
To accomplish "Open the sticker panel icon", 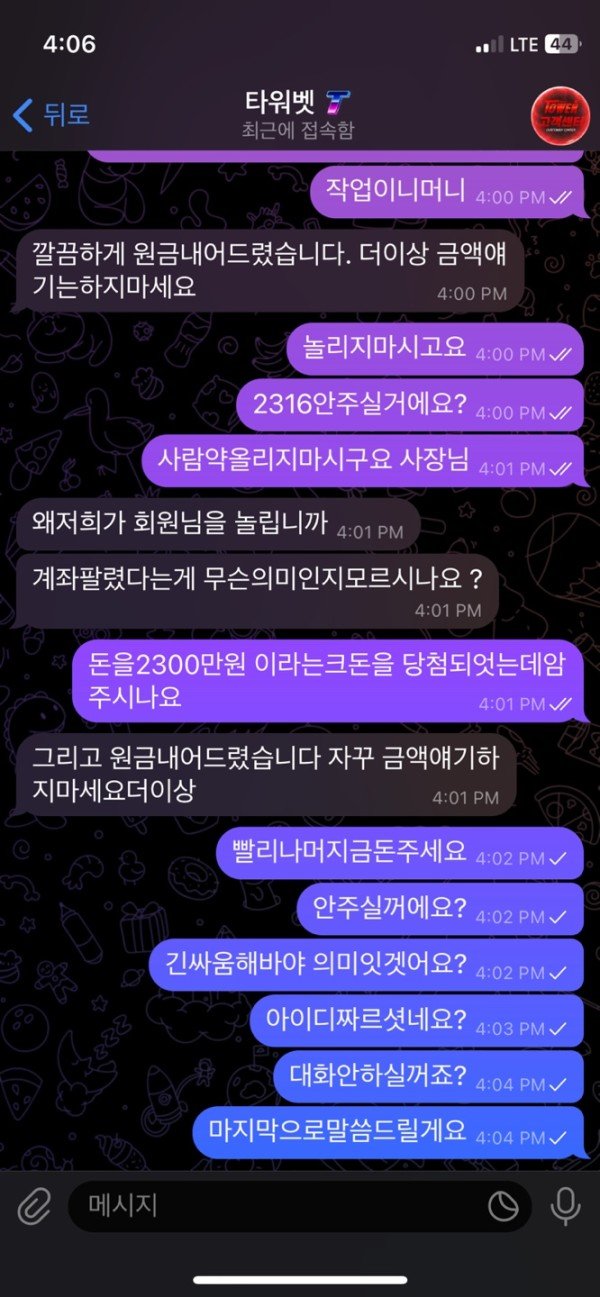I will pos(502,1207).
